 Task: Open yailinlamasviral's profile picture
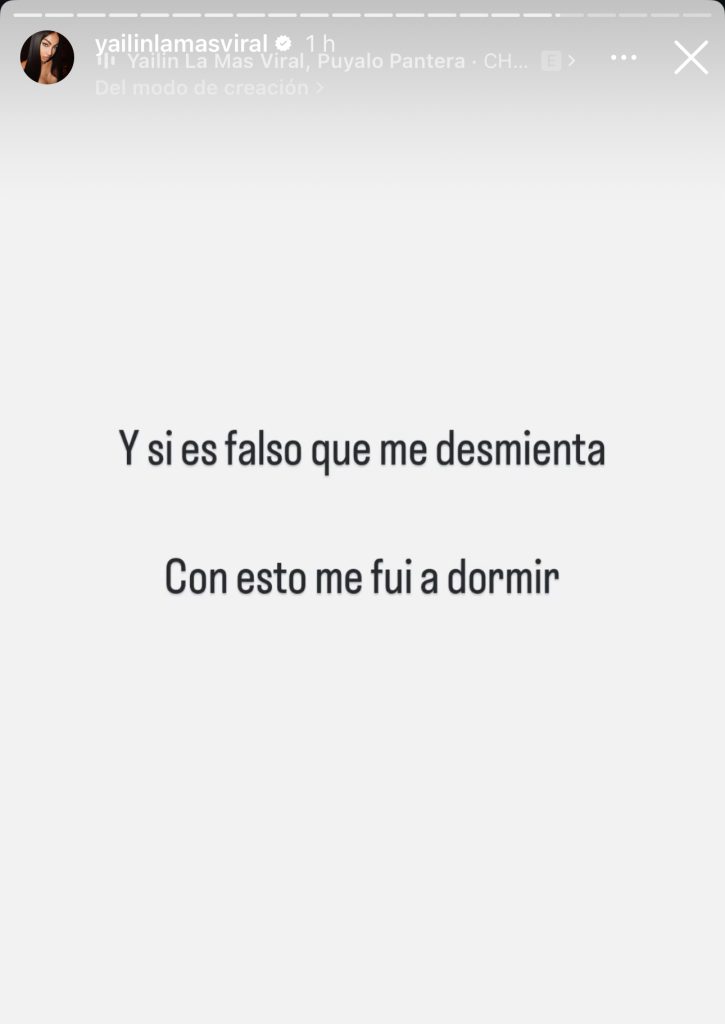tap(47, 57)
